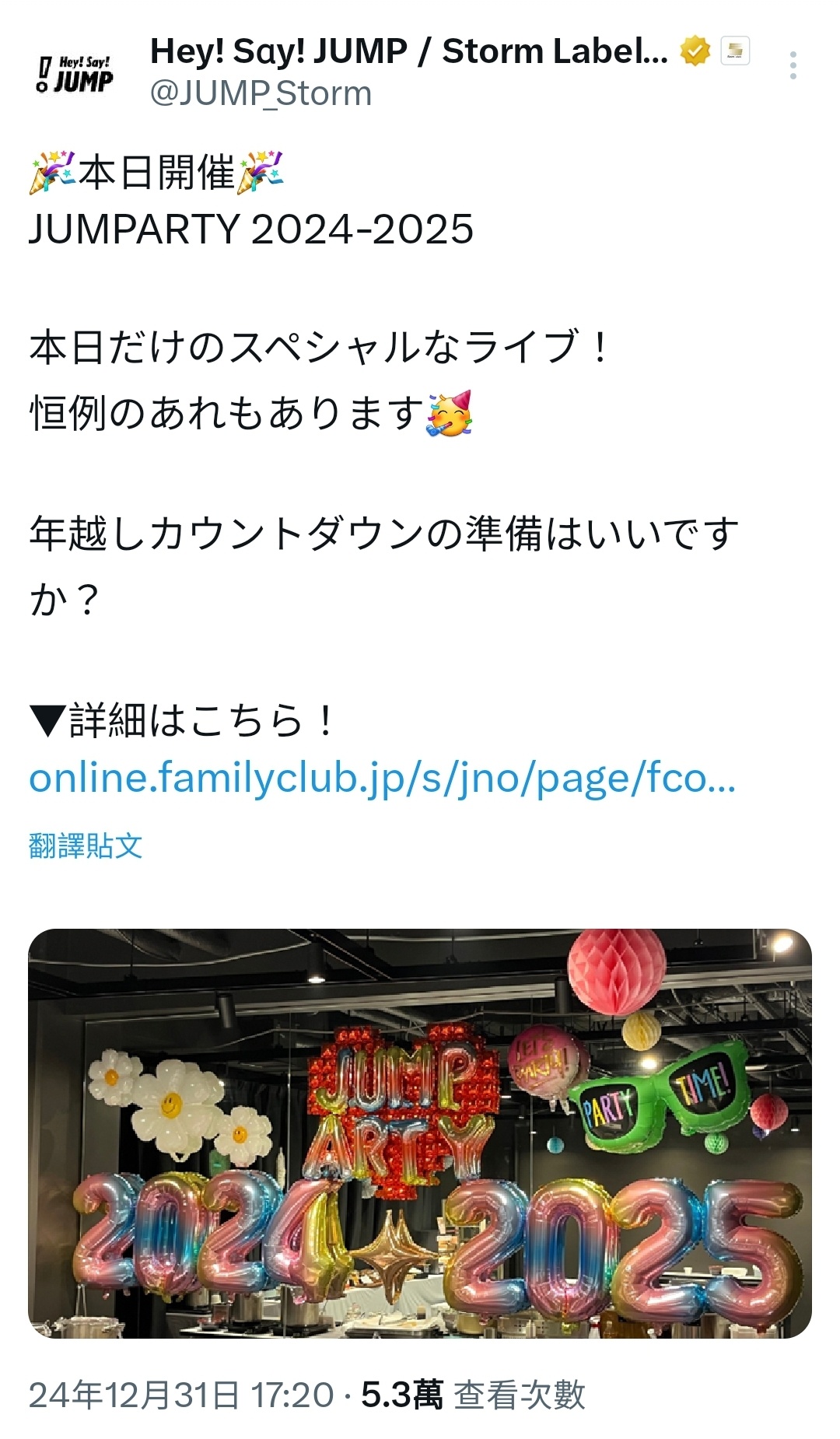Open Hey! Say! JUMP profile avatar

click(x=75, y=73)
